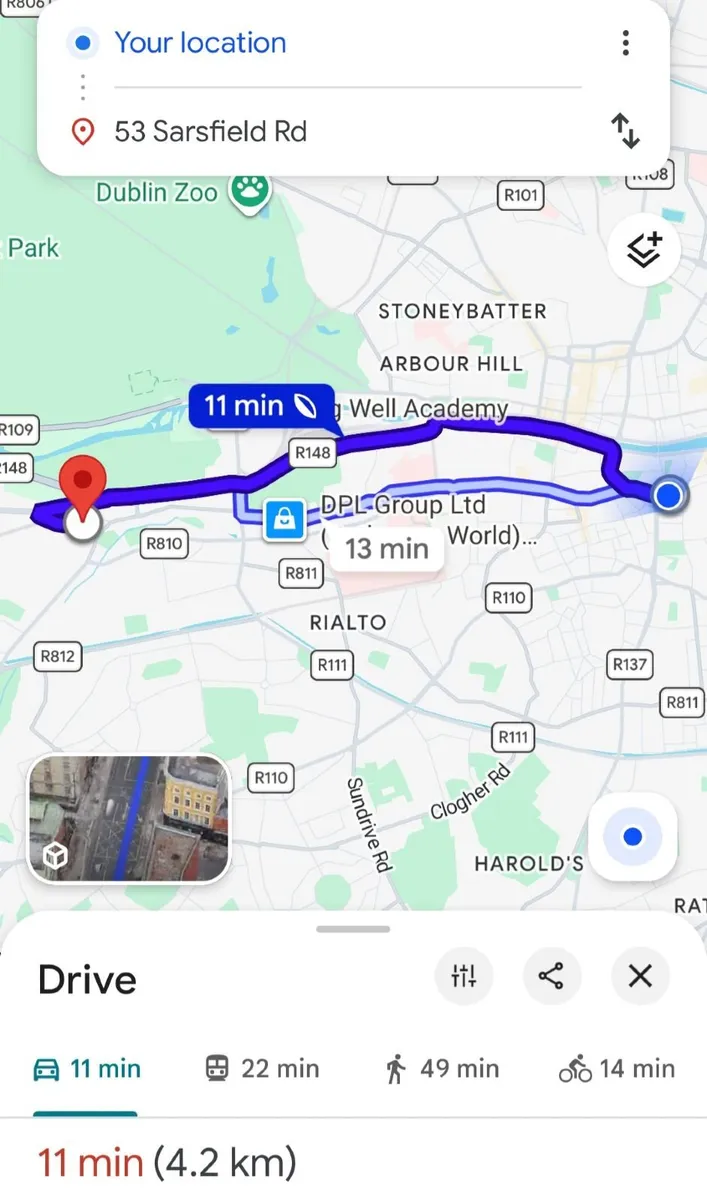The width and height of the screenshot is (707, 1200).
Task: Edit the Your location starting point
Action: point(200,43)
